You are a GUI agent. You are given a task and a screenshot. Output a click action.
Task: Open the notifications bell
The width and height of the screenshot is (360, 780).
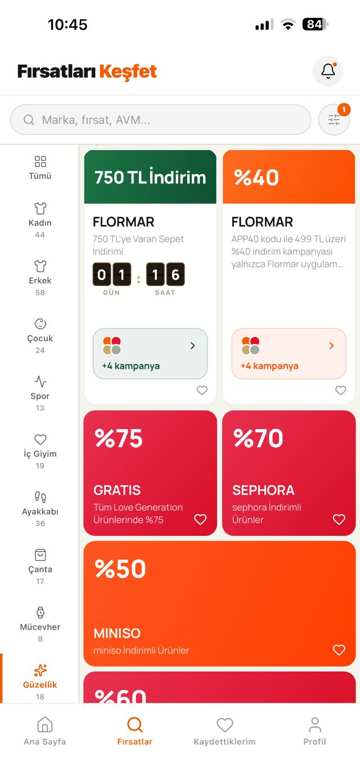point(328,71)
